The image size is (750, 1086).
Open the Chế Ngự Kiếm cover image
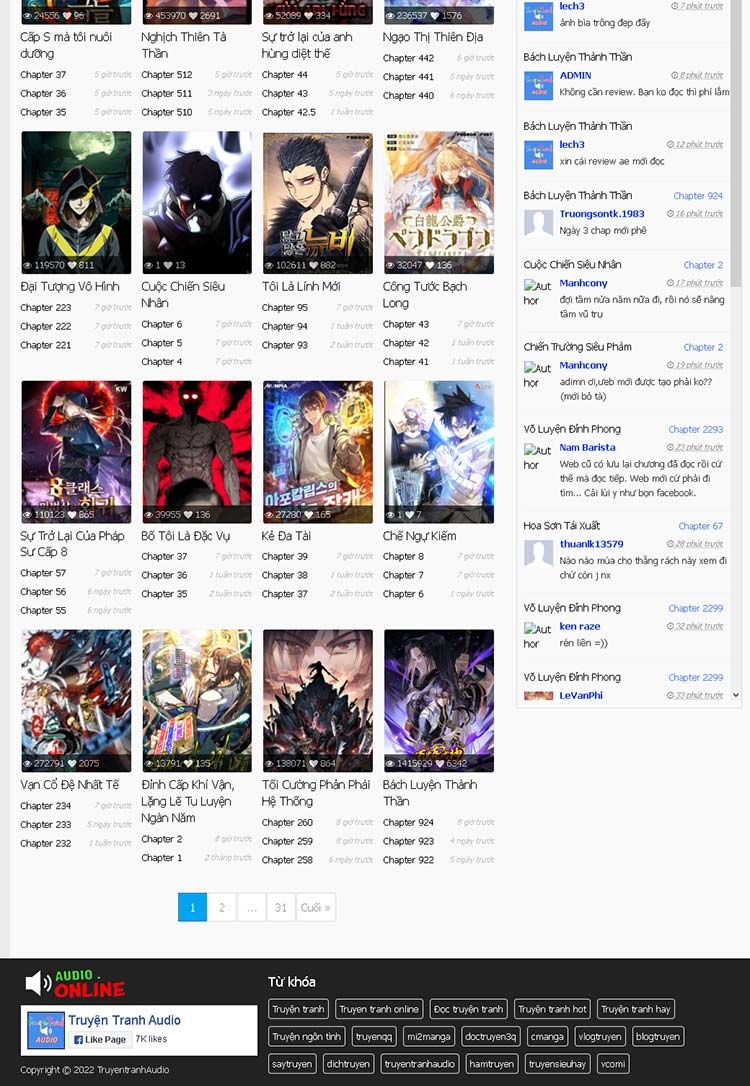439,451
